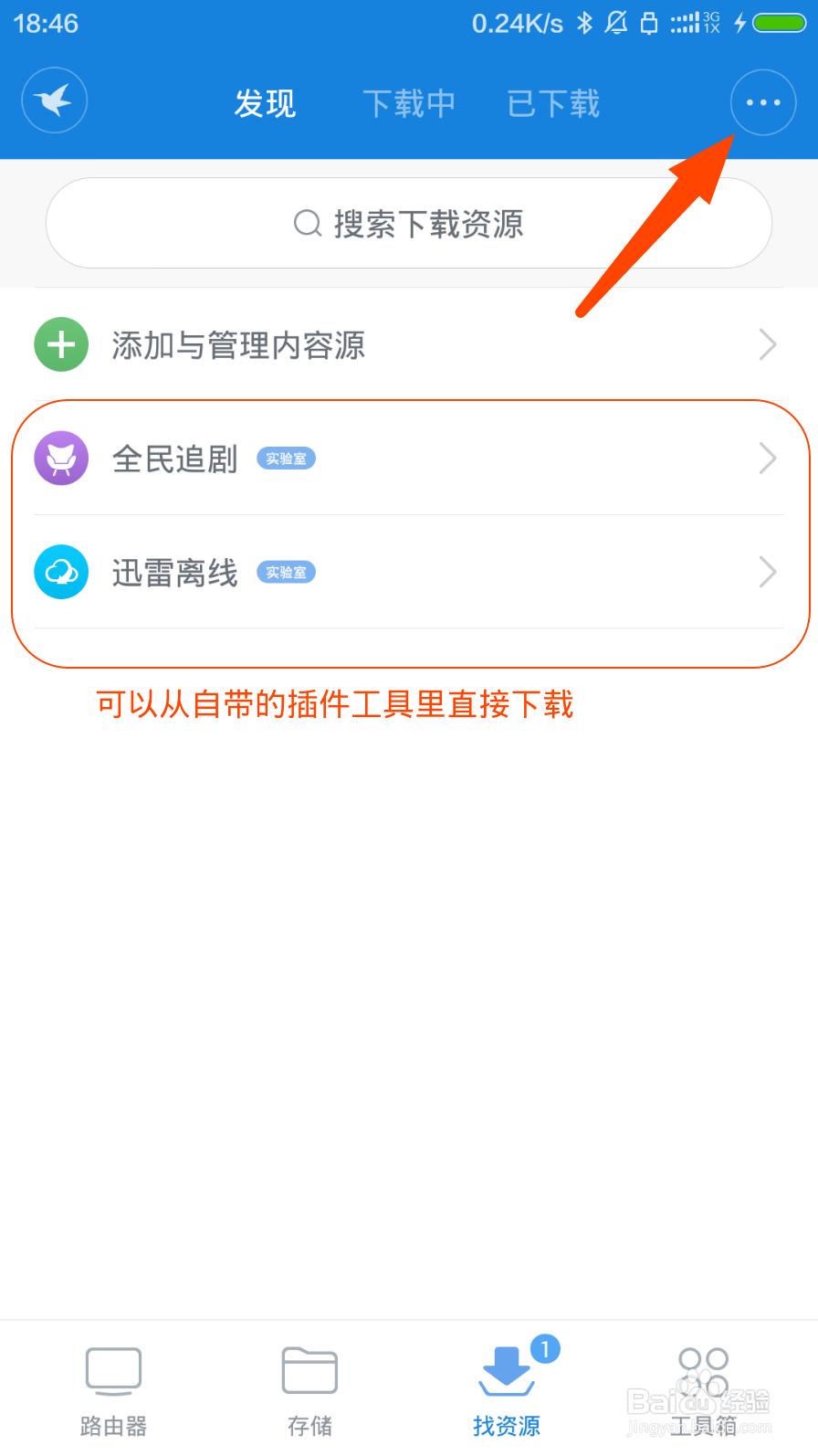Tap the 搜索下载资源 search field
818x1456 pixels.
(x=409, y=223)
